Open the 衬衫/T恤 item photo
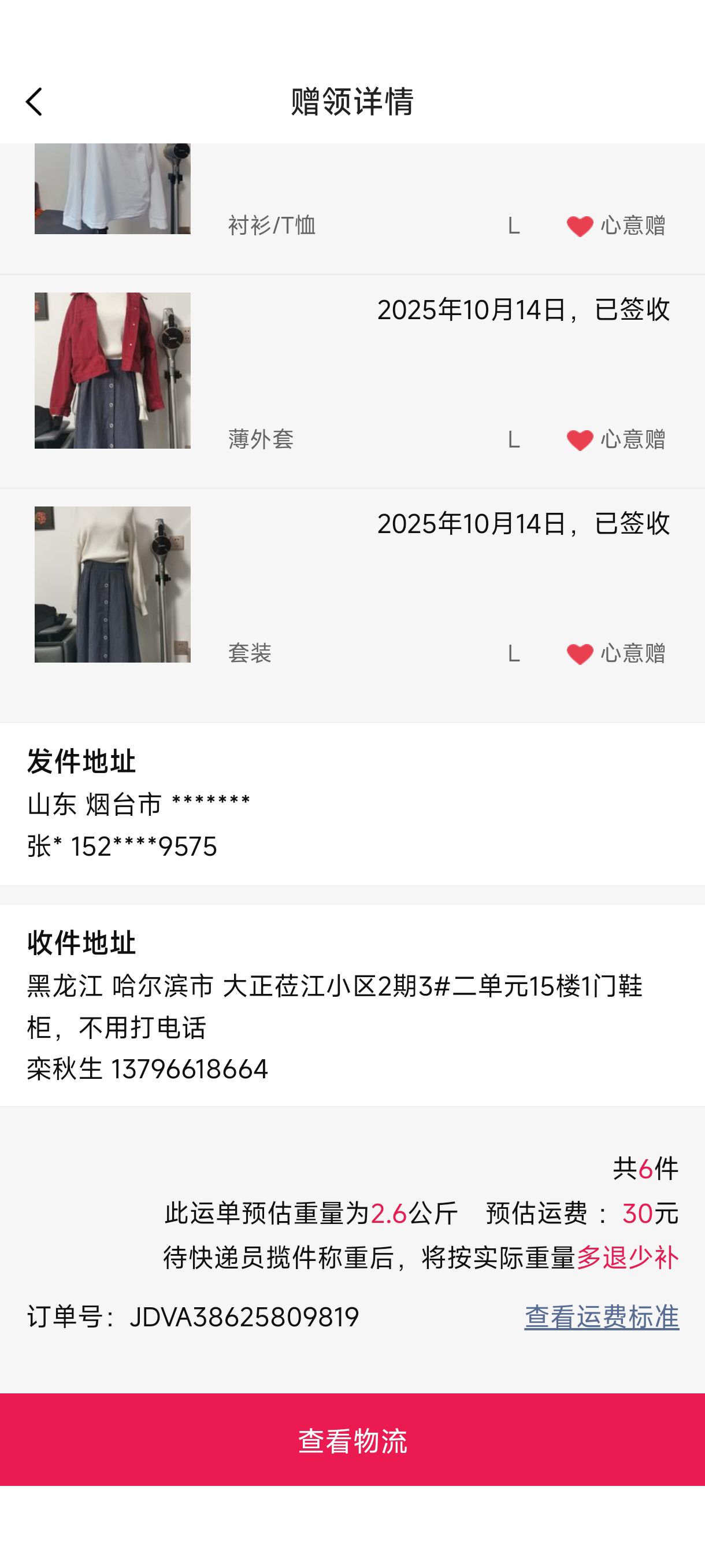The image size is (705, 1568). click(113, 188)
